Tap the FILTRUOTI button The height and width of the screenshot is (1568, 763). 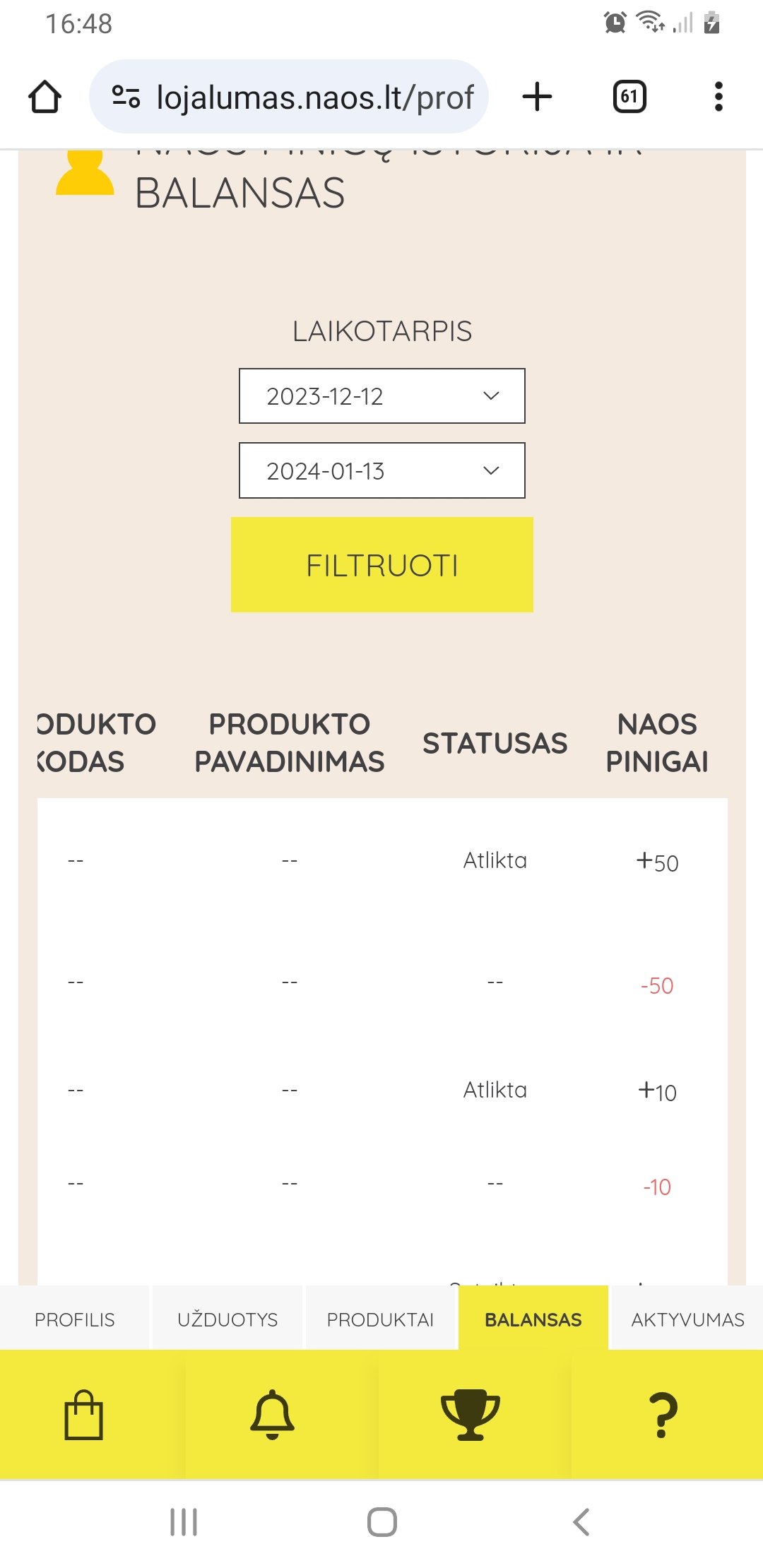click(381, 564)
